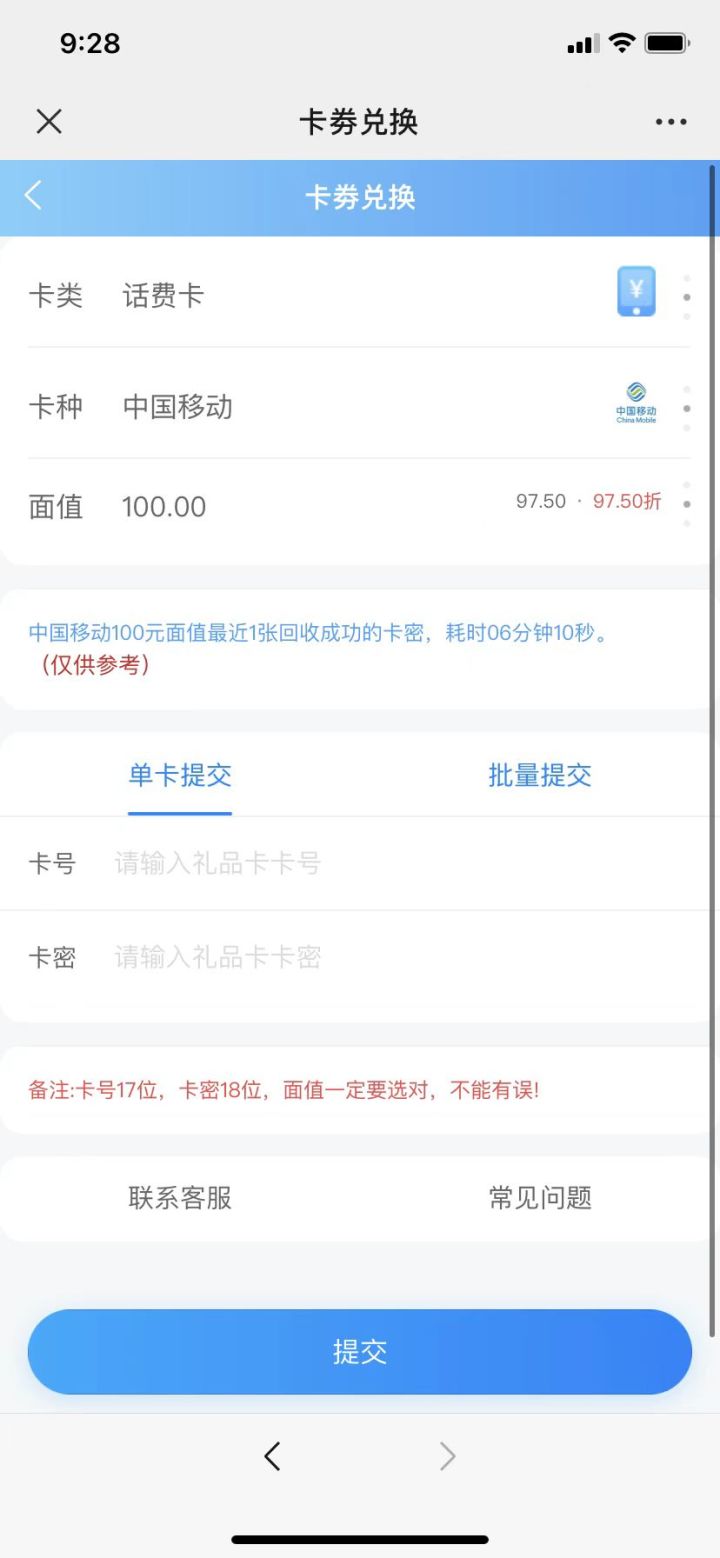Switch to the 批量提交 tab
This screenshot has width=720, height=1558.
540,775
